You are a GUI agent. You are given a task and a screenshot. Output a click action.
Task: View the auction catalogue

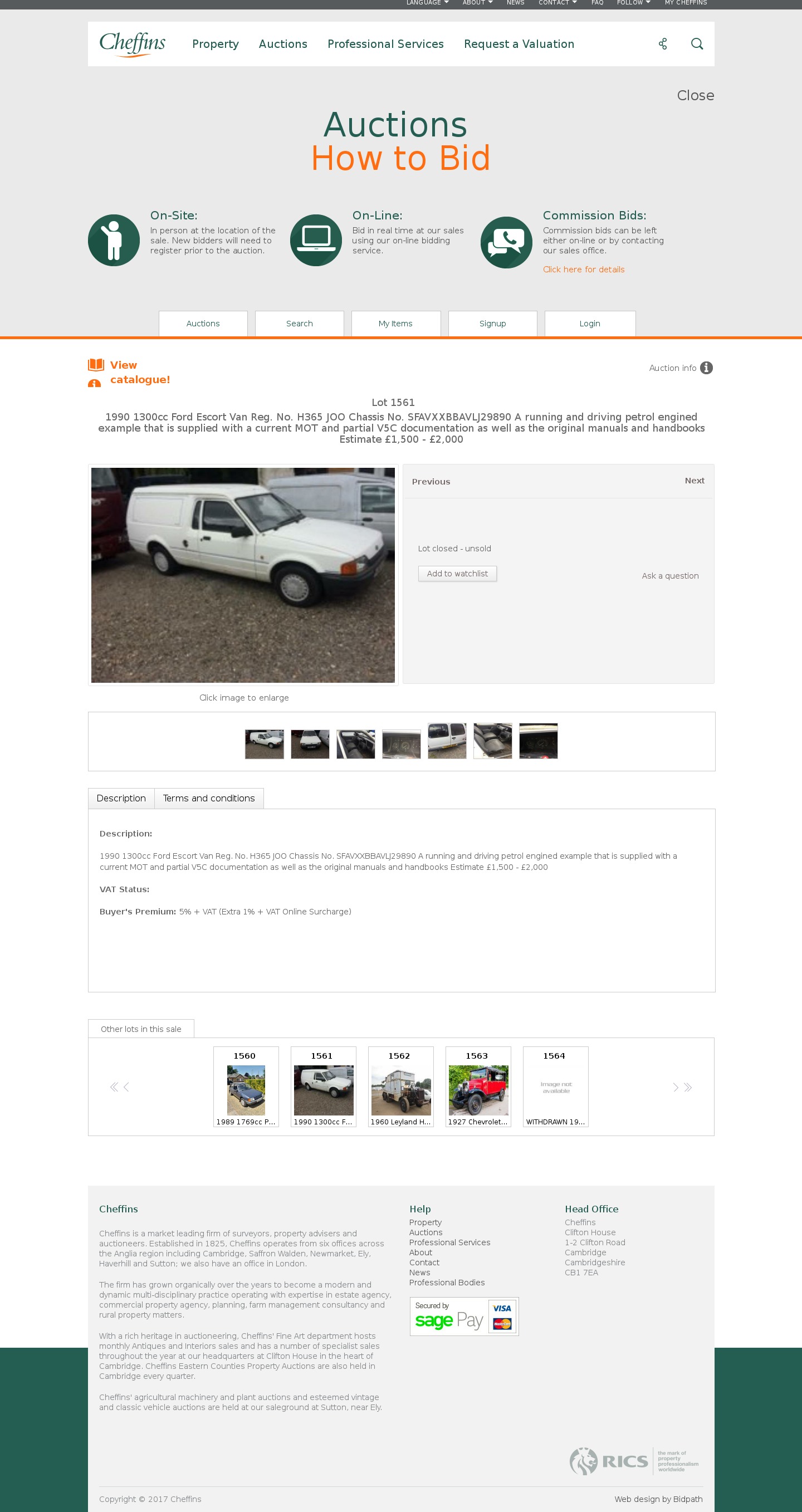pos(139,372)
